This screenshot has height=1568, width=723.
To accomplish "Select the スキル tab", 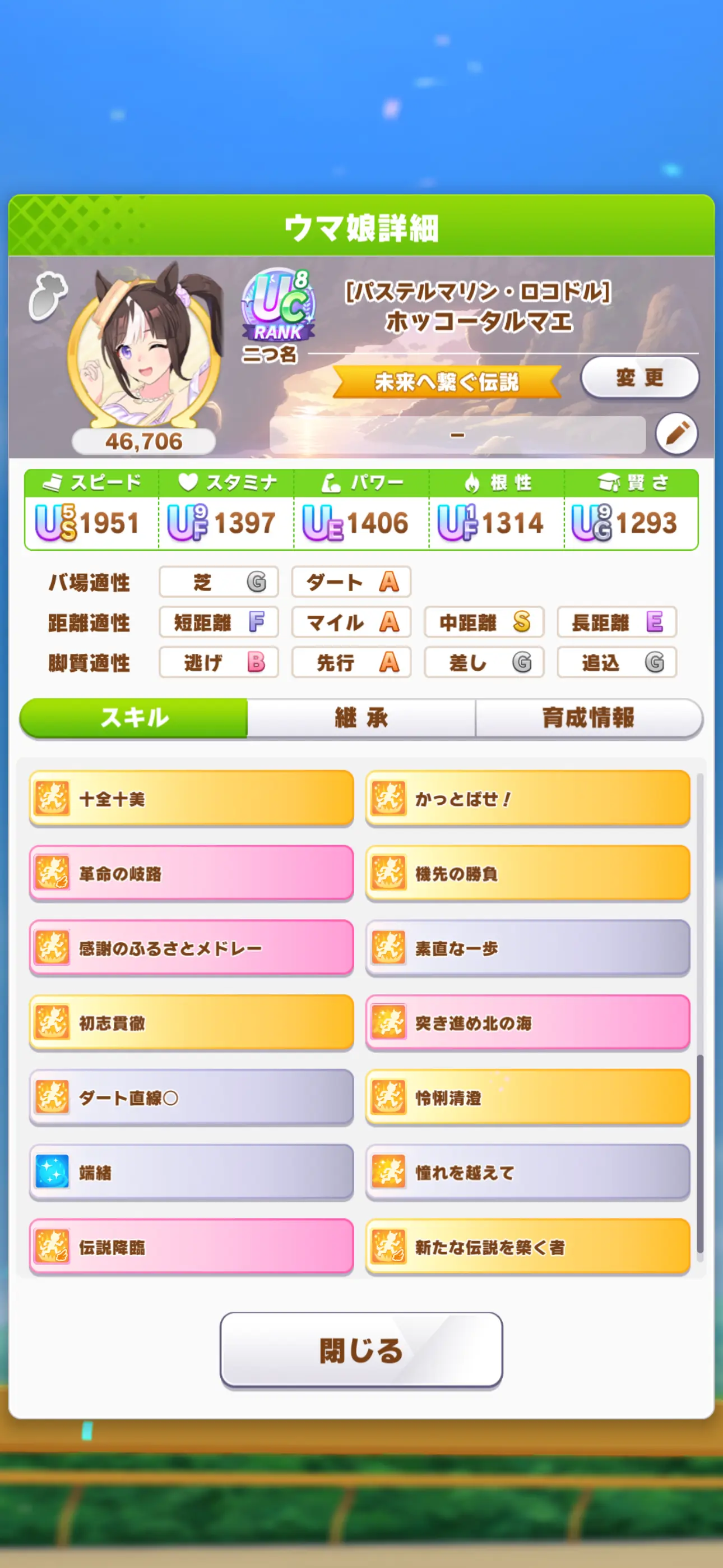I will tap(134, 718).
